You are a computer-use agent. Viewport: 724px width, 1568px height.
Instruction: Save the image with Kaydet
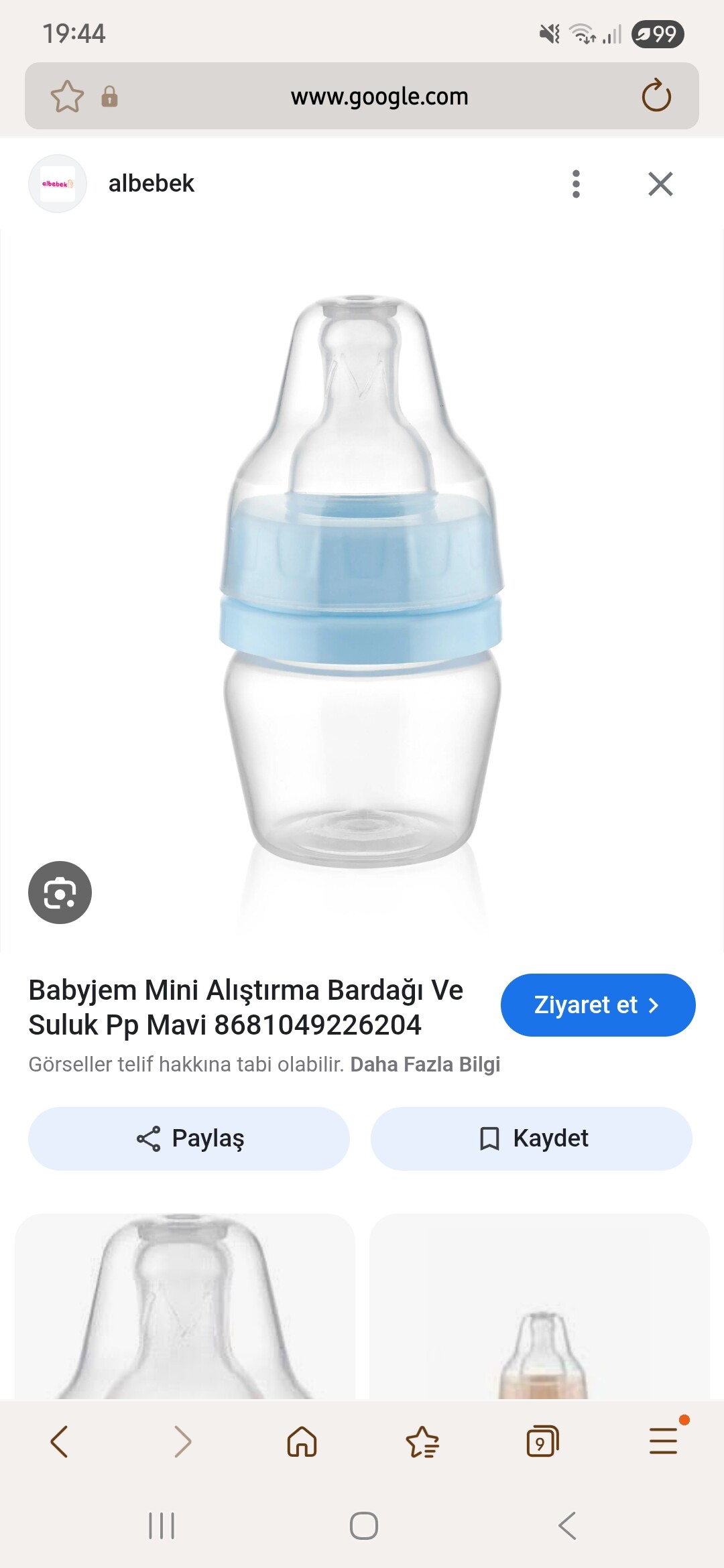point(532,1138)
